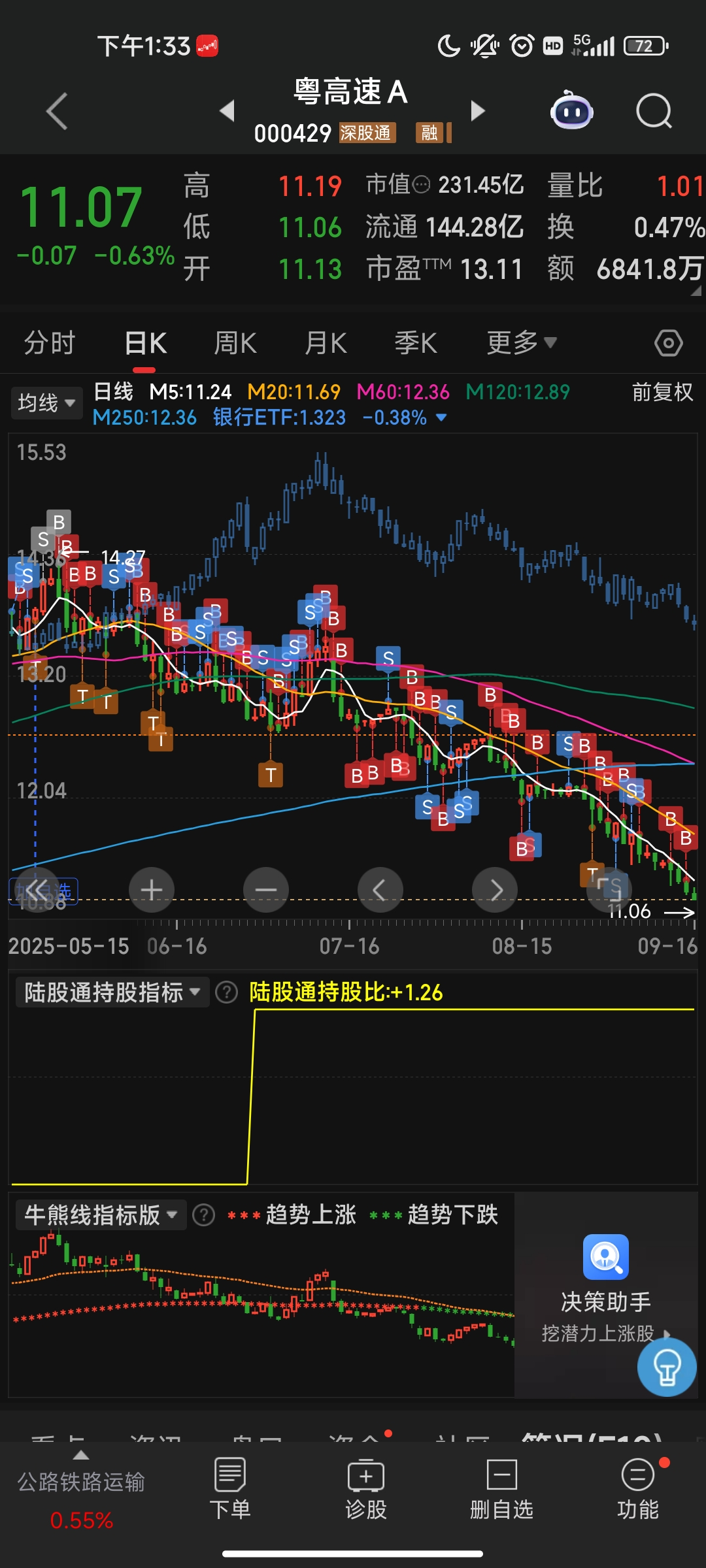Go back using the top-left arrow

pos(58,111)
